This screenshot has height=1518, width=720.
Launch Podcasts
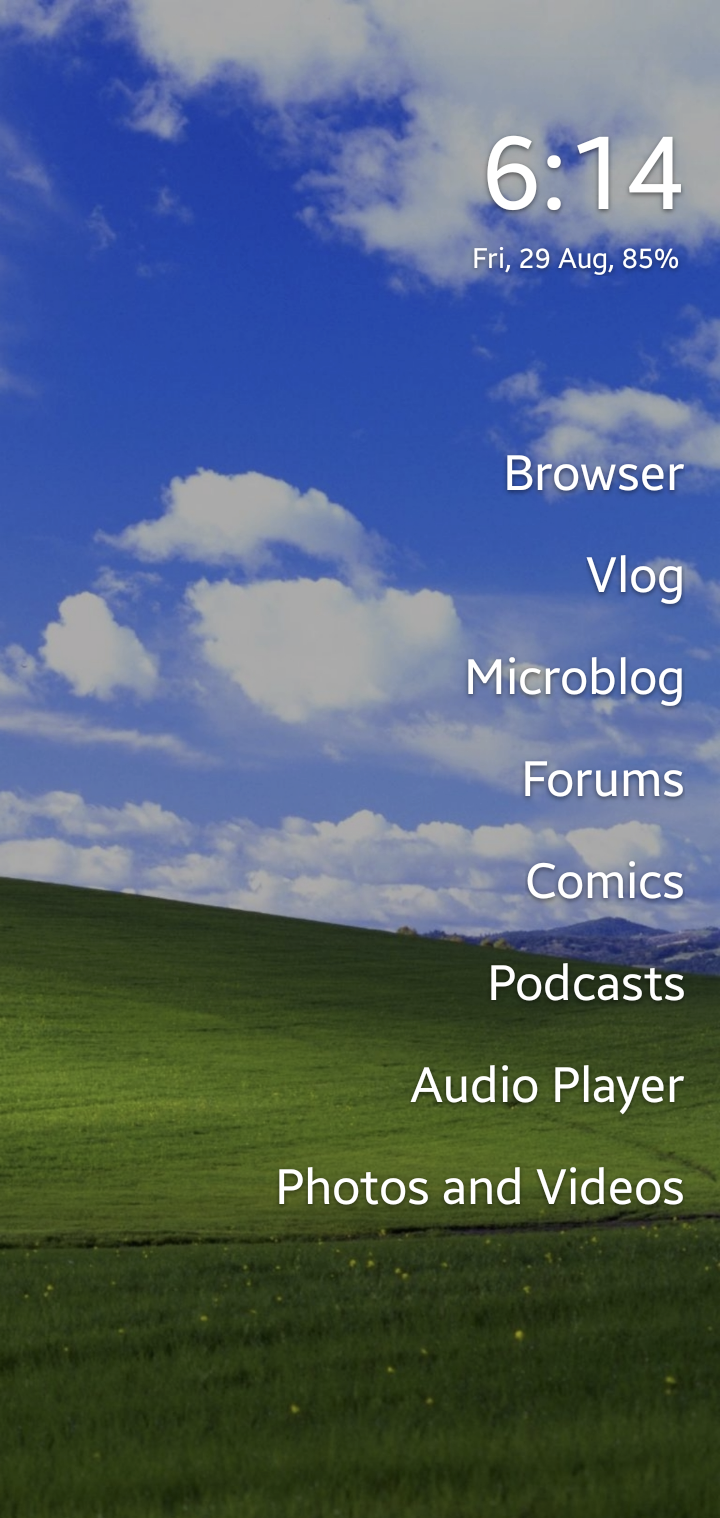(586, 984)
